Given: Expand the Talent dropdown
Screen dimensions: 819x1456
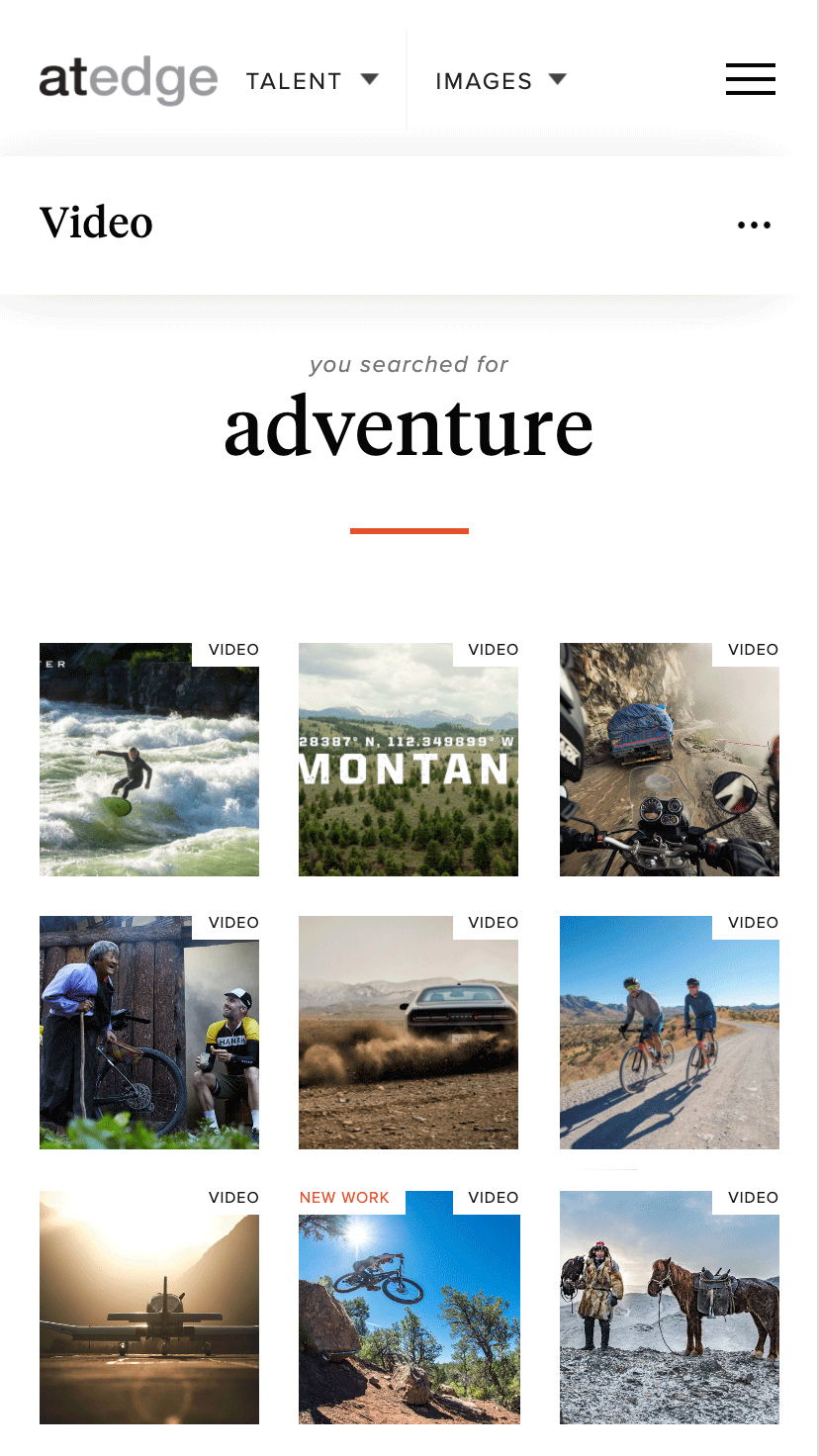Looking at the screenshot, I should [313, 81].
